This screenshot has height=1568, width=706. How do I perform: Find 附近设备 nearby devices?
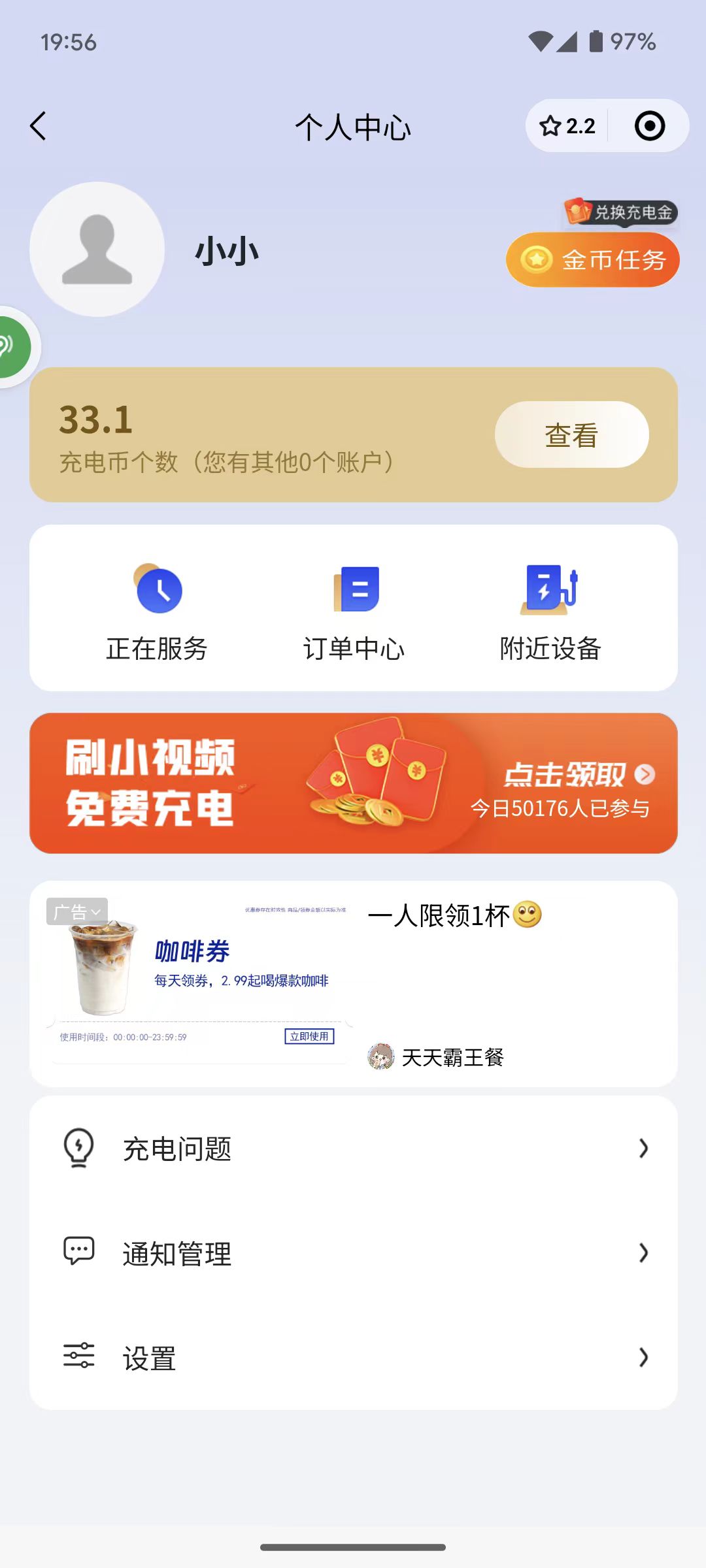coord(550,611)
